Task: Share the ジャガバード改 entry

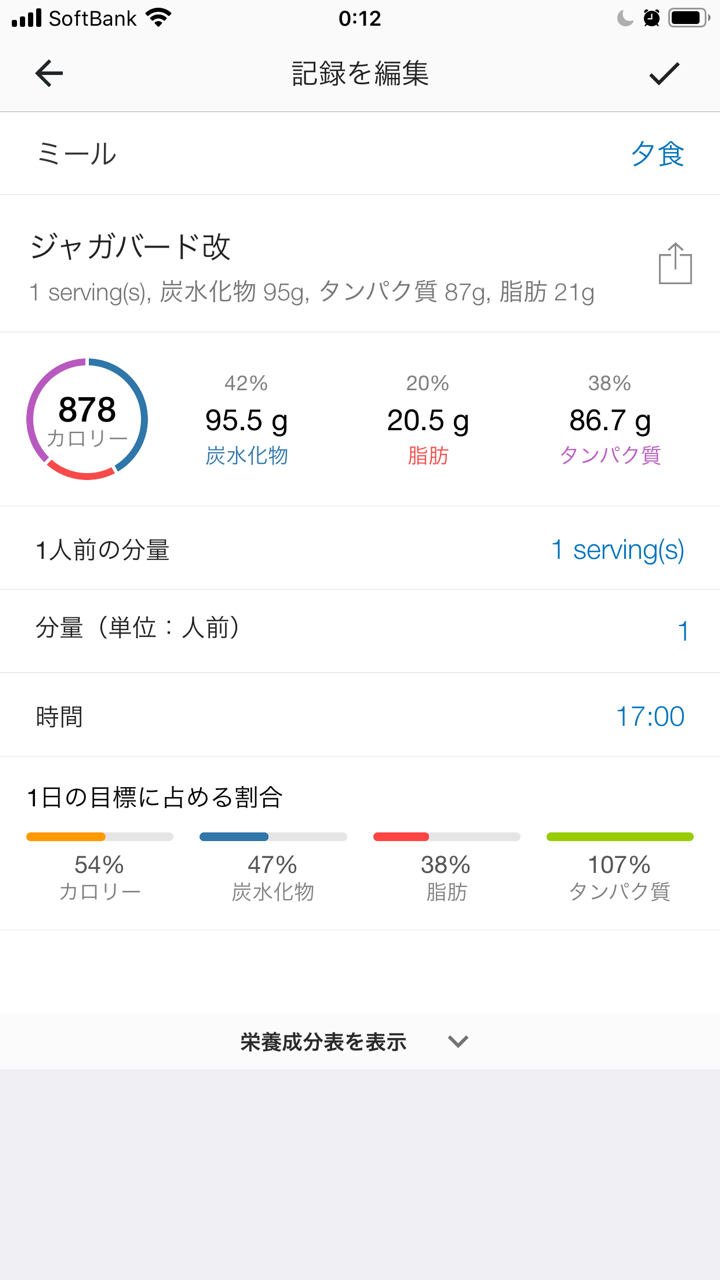Action: (675, 264)
